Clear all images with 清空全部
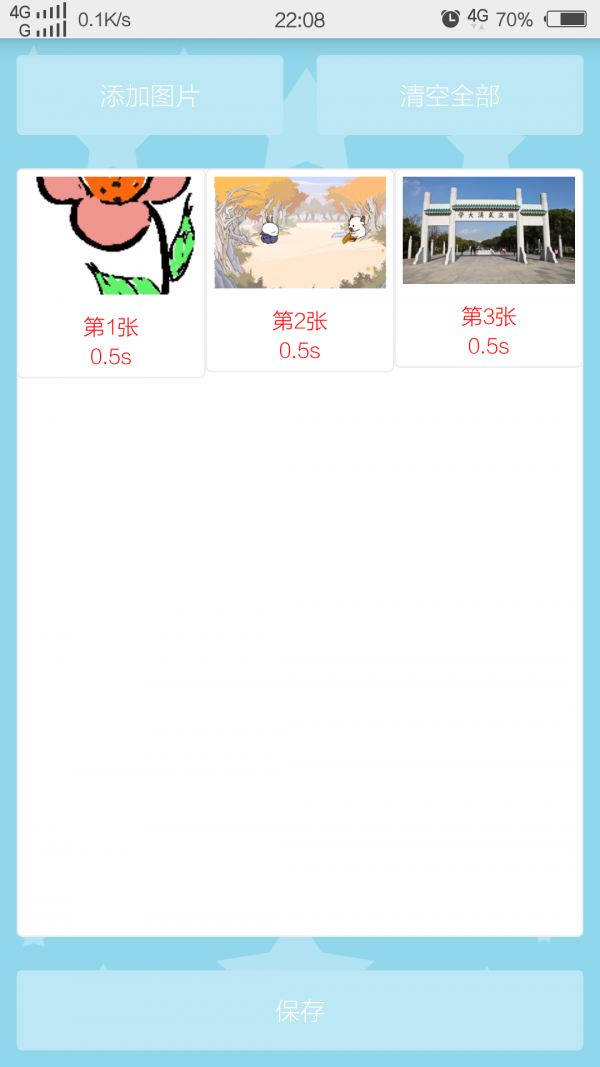The height and width of the screenshot is (1067, 600). click(450, 96)
